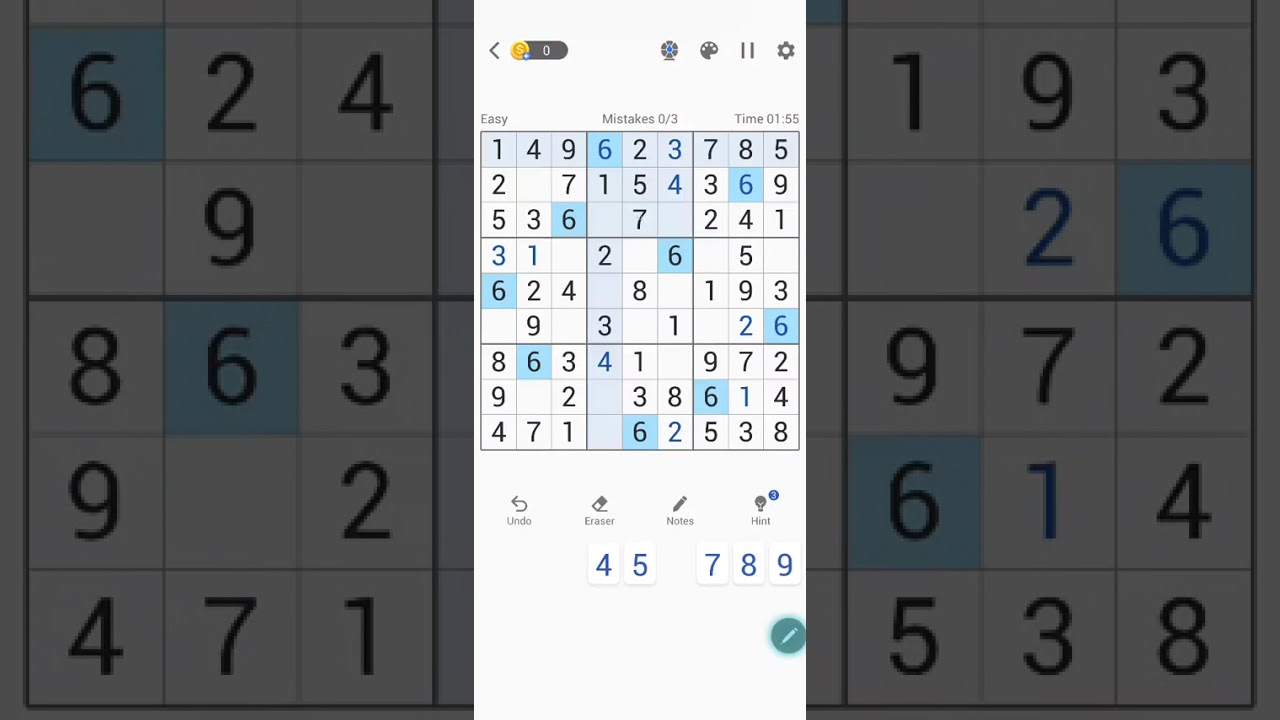The width and height of the screenshot is (1280, 720).
Task: Open the settings gear
Action: pos(786,51)
